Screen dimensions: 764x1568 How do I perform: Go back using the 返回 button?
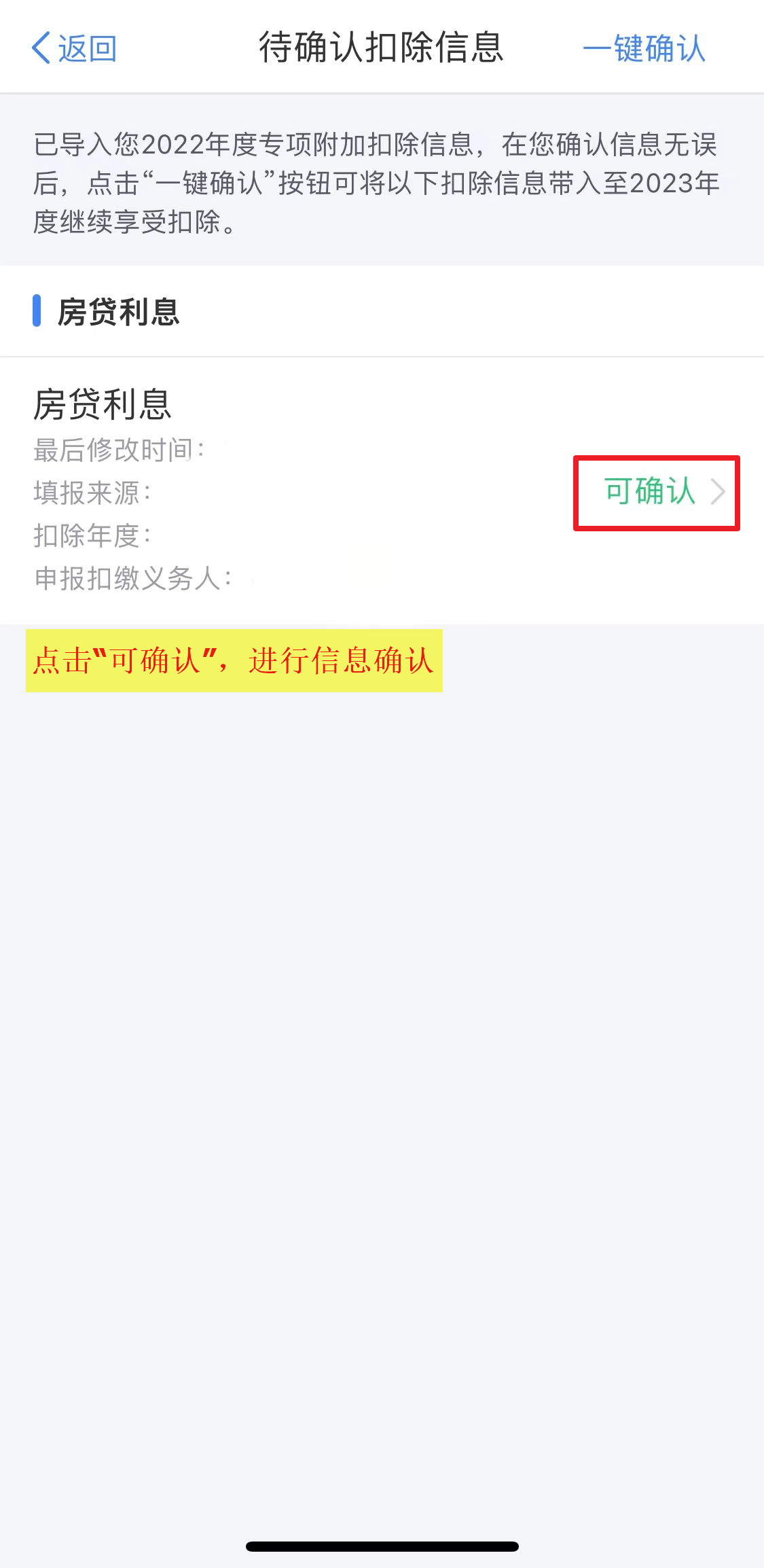pos(74,48)
